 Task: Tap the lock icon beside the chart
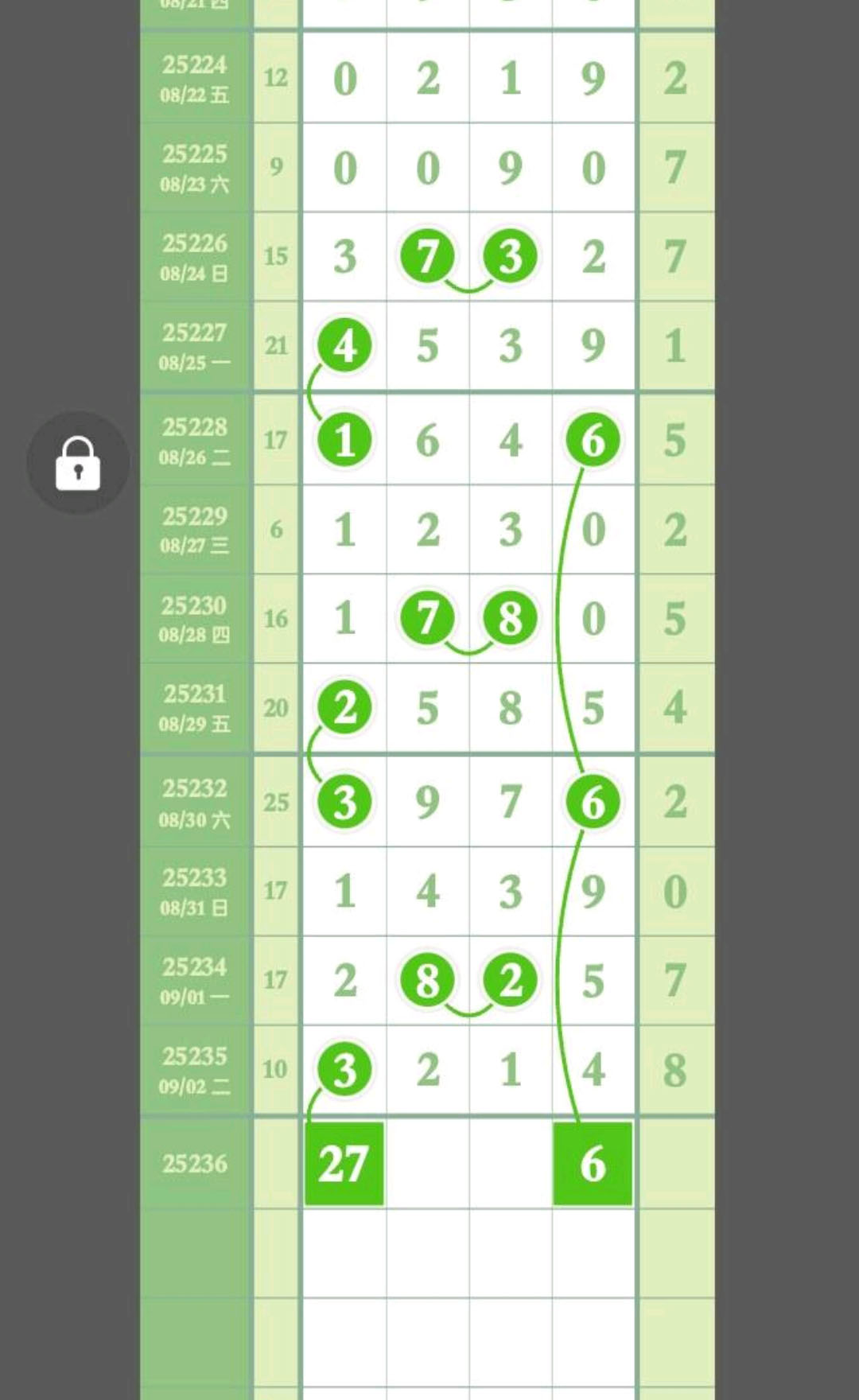coord(78,463)
